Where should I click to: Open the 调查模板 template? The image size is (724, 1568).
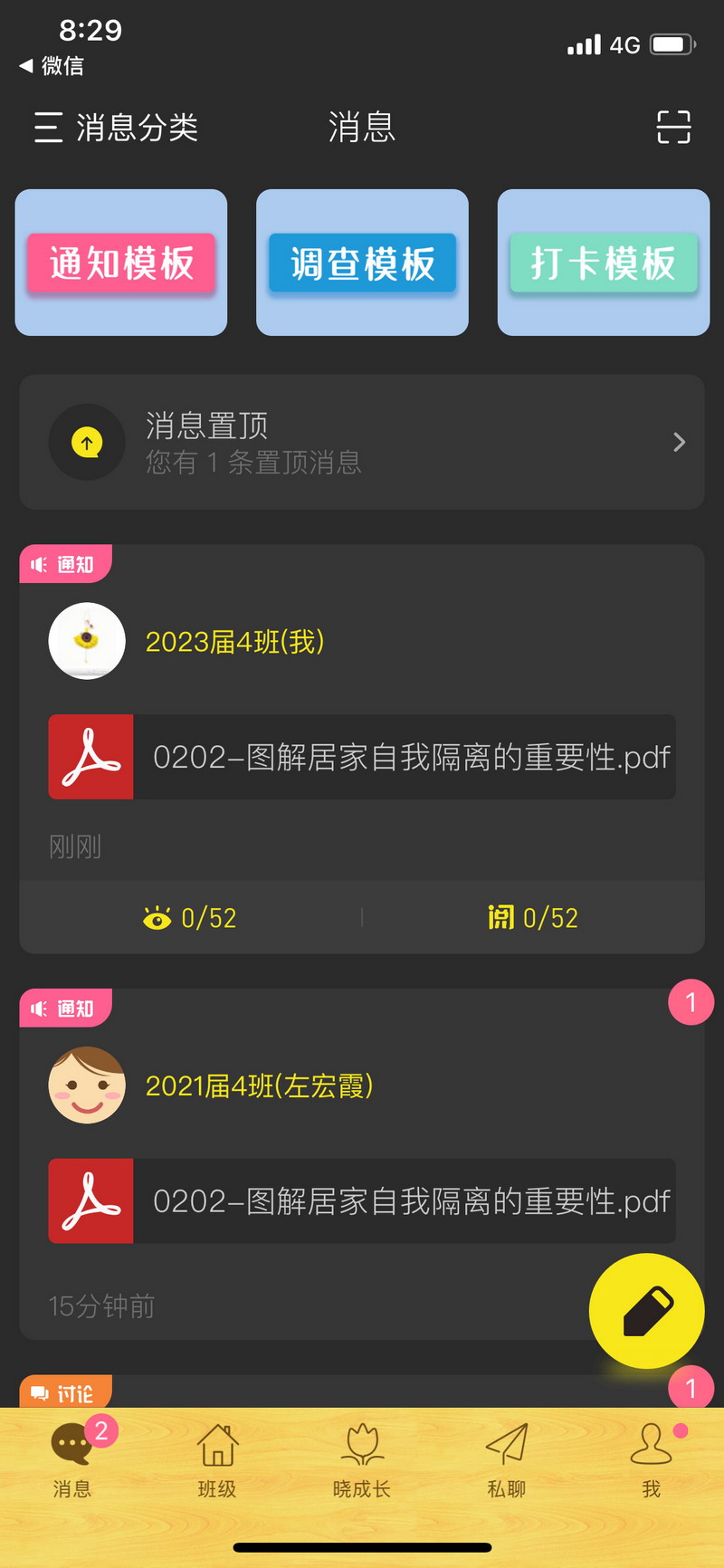coord(362,263)
